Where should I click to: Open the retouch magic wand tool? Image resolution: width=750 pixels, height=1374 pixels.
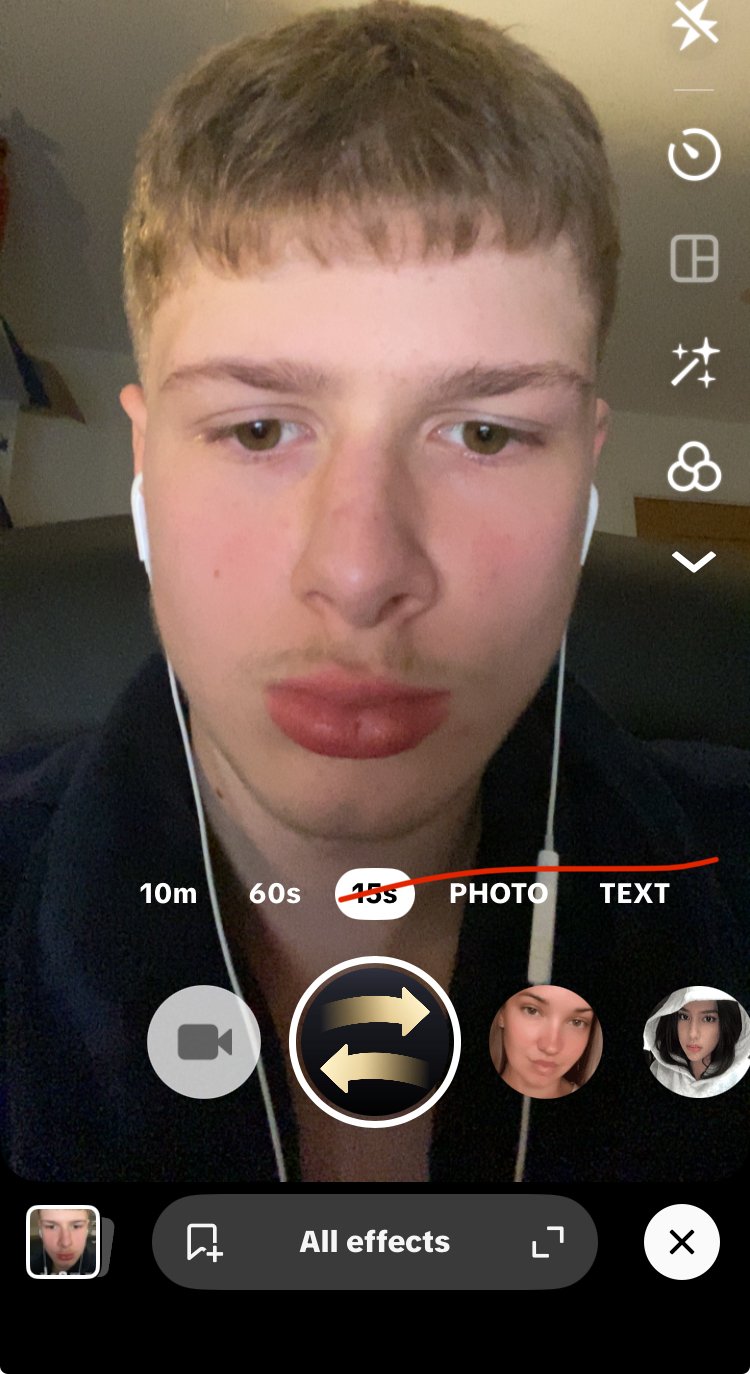coord(694,363)
